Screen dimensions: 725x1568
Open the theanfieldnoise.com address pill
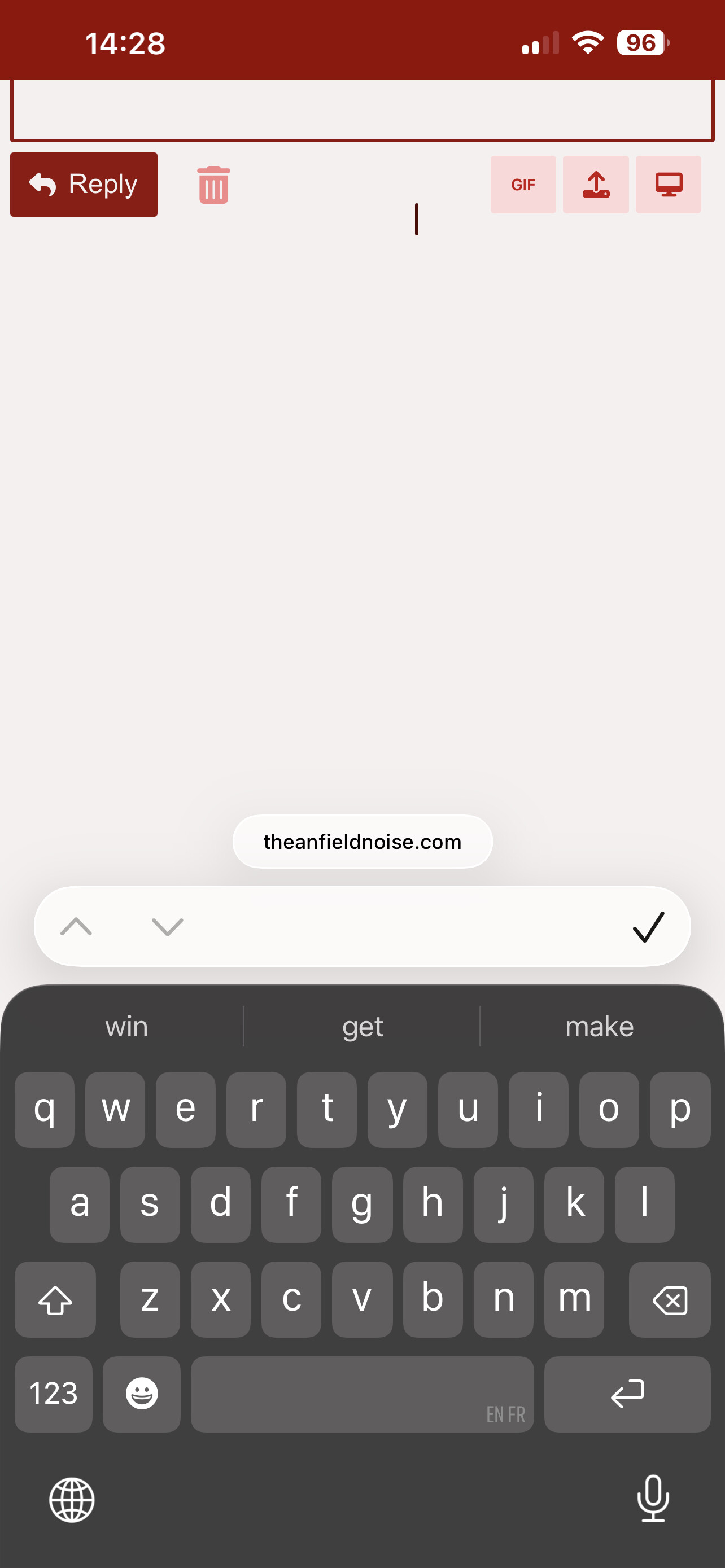coord(362,842)
